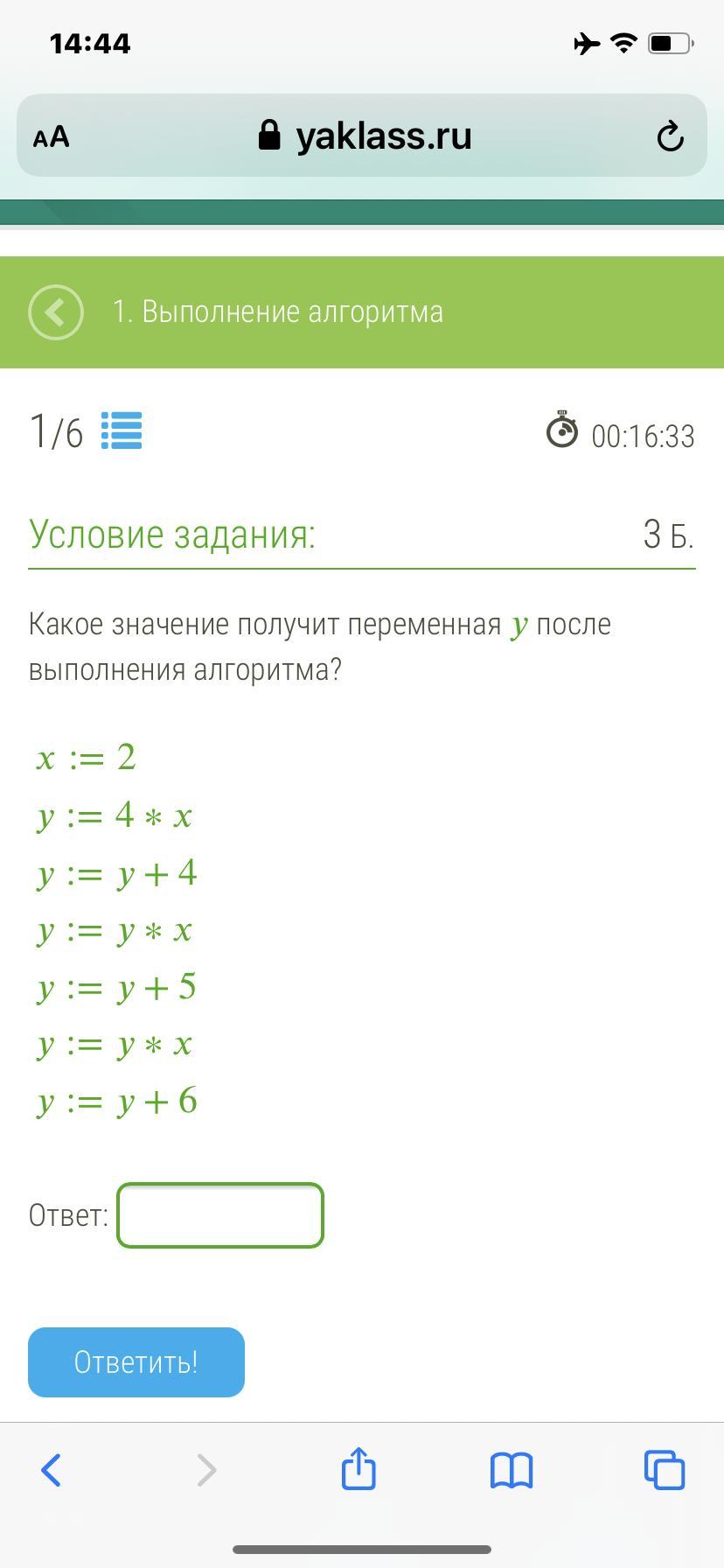The image size is (724, 1568).
Task: Open the AA text size menu
Action: coord(52,137)
